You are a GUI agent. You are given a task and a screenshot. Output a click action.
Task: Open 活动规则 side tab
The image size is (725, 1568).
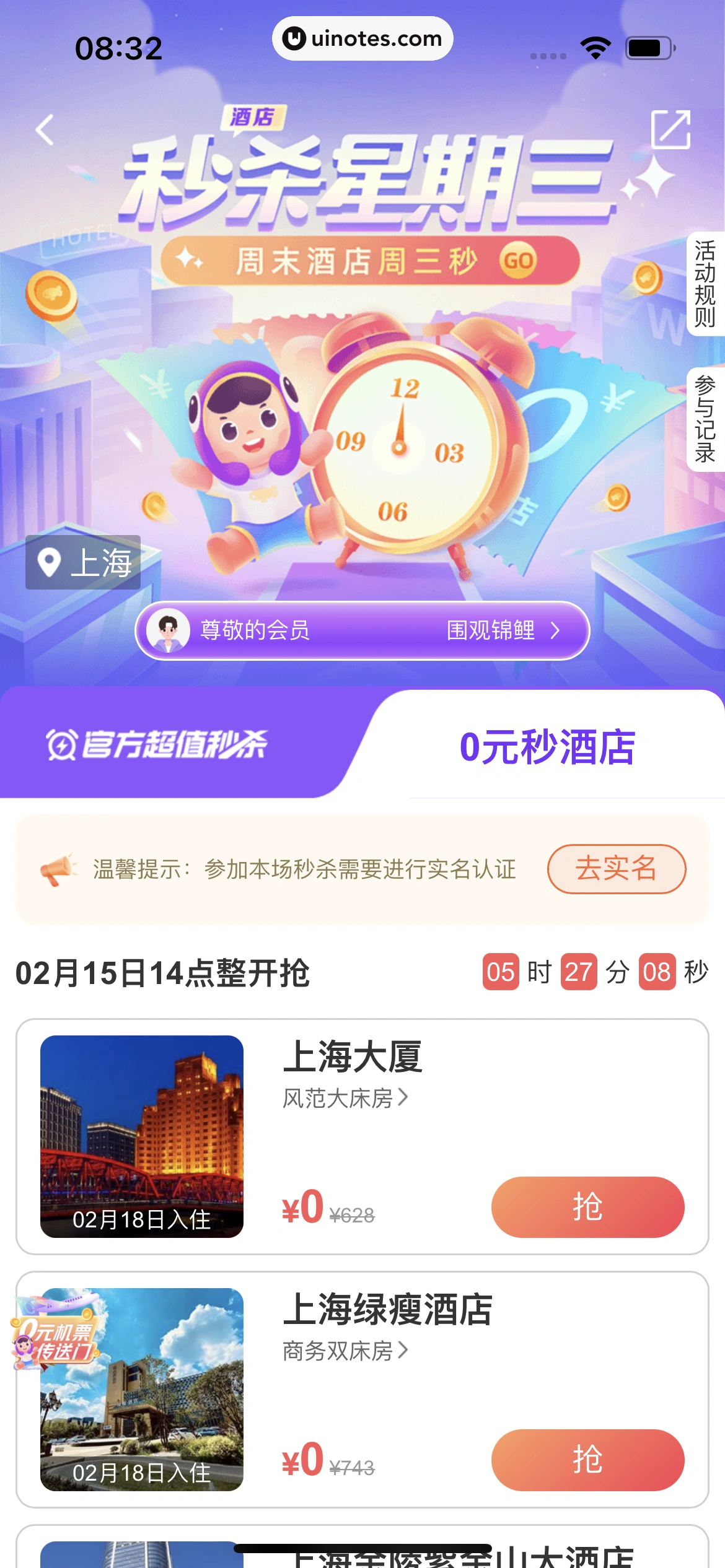click(x=705, y=284)
